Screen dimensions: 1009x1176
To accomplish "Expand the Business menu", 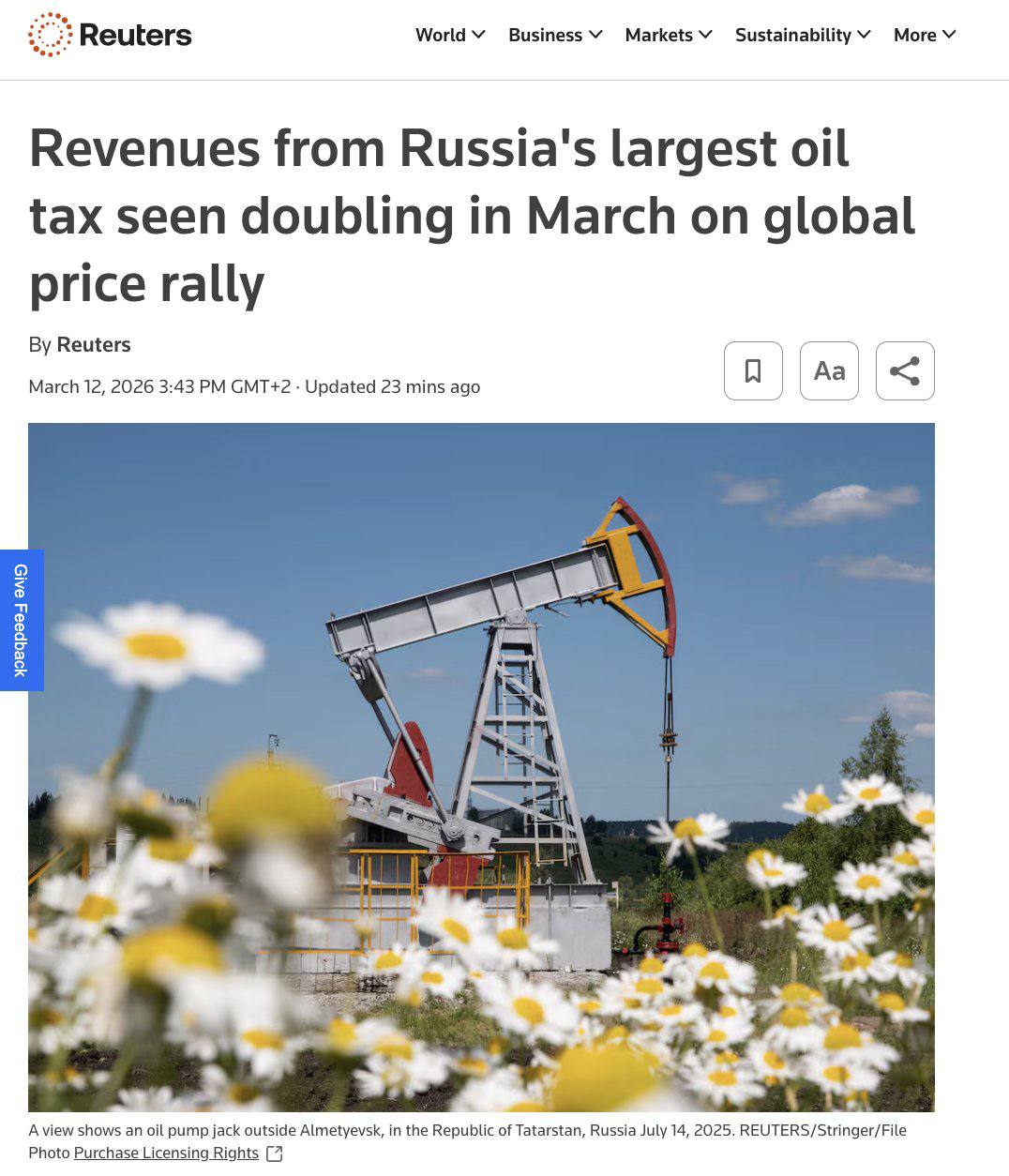I will tap(555, 35).
